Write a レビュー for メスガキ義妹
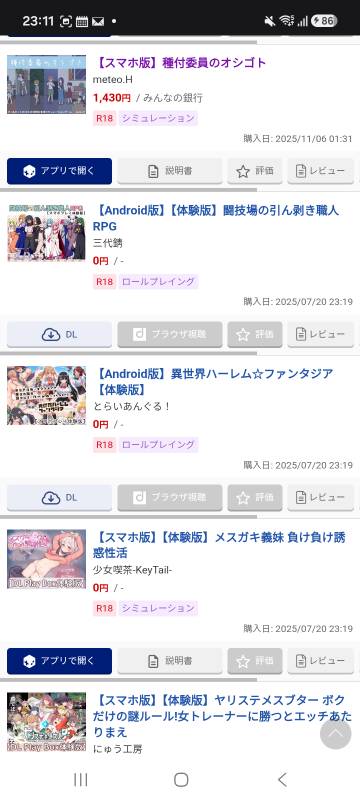Screen dimensions: 360x800 [x=320, y=661]
